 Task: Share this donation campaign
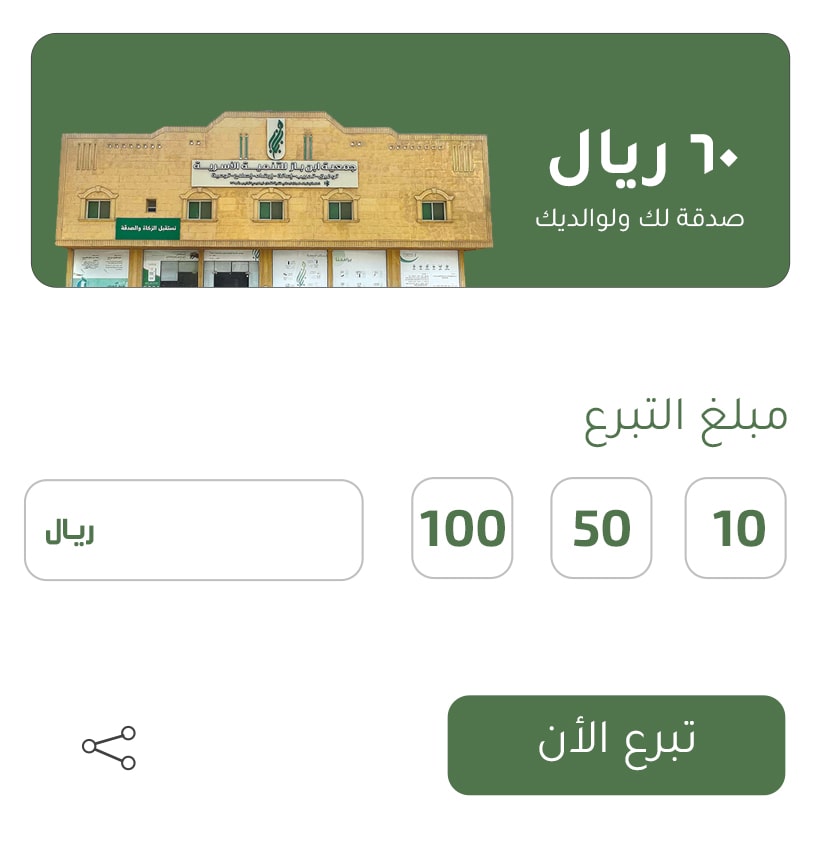tap(109, 748)
